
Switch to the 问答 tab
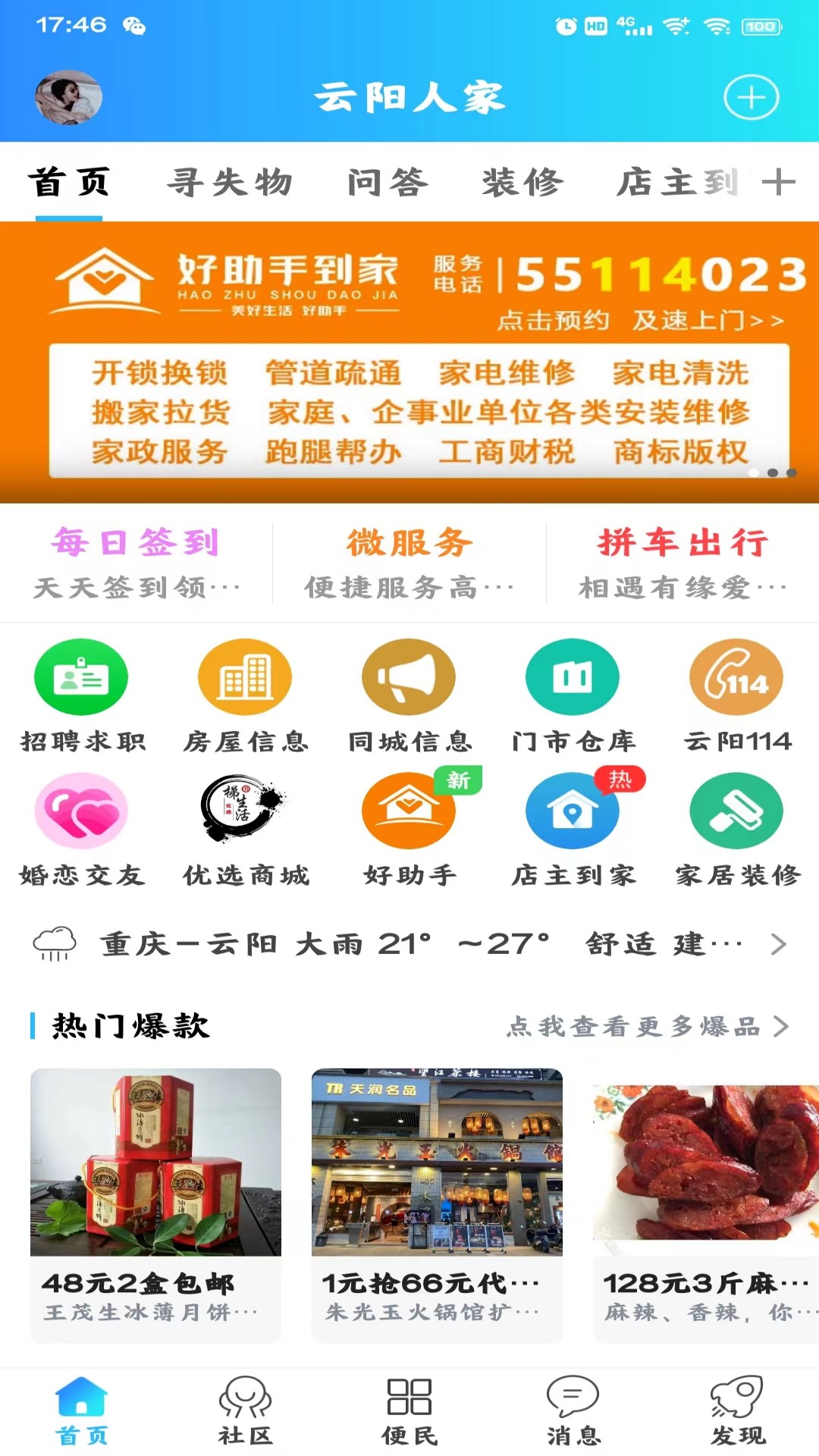click(x=388, y=183)
